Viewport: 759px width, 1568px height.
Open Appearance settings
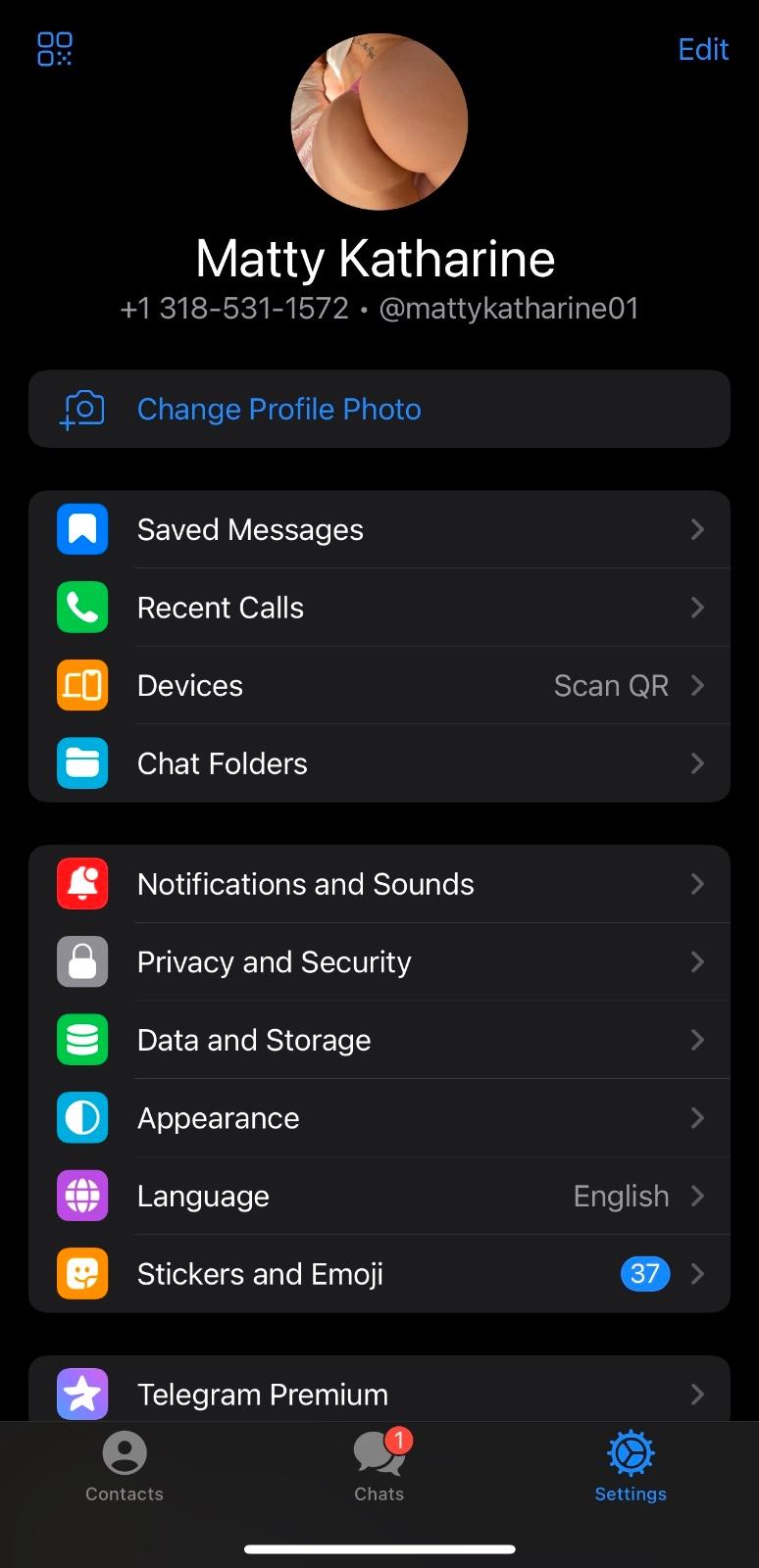[x=379, y=1118]
